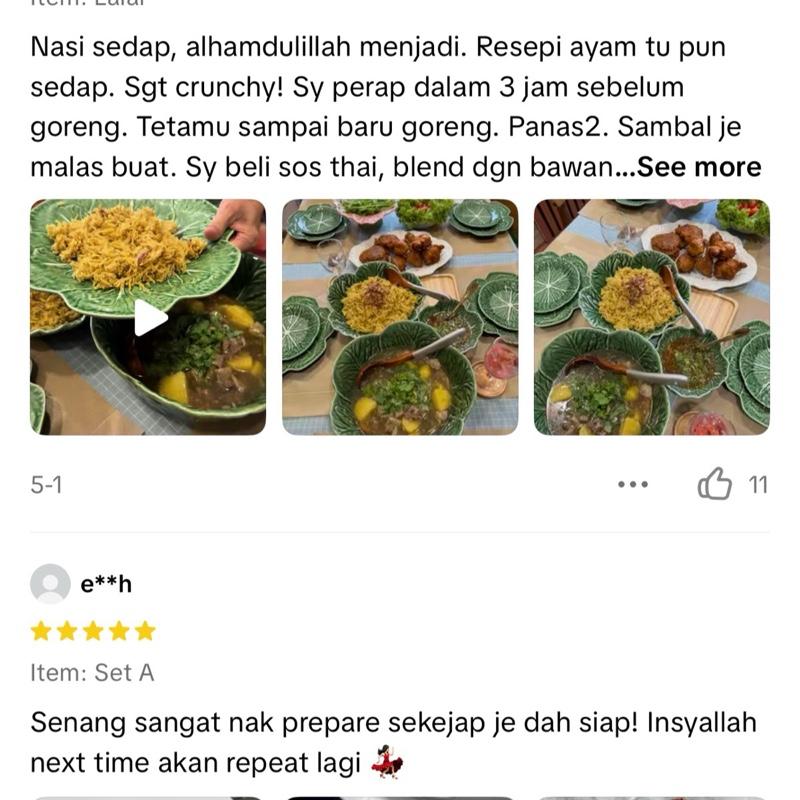This screenshot has width=800, height=800.
Task: Open e**h's profile avatar
Action: 50,584
